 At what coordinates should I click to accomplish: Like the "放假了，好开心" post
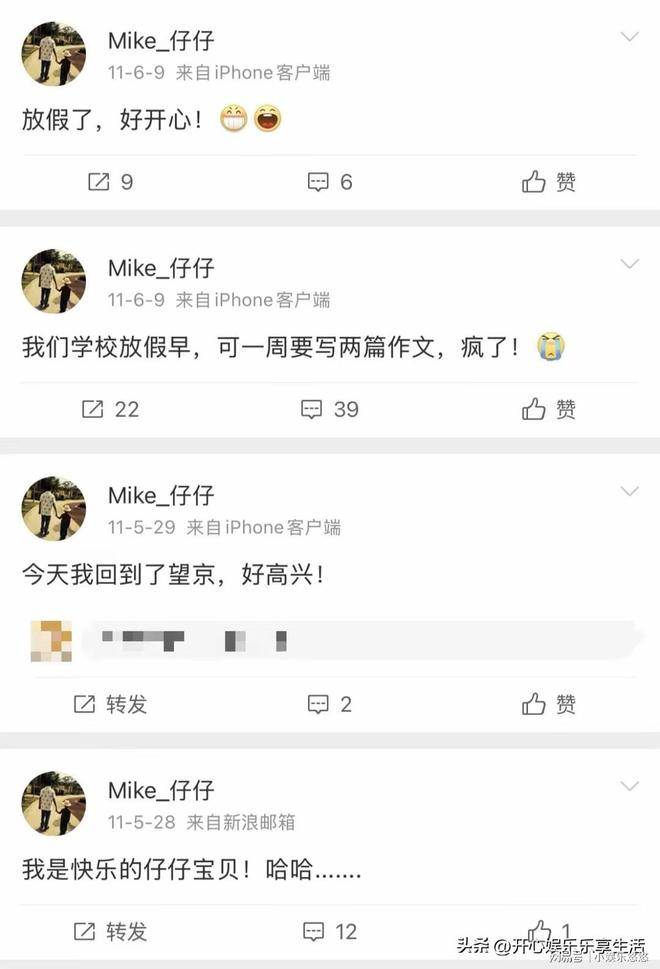coord(549,182)
